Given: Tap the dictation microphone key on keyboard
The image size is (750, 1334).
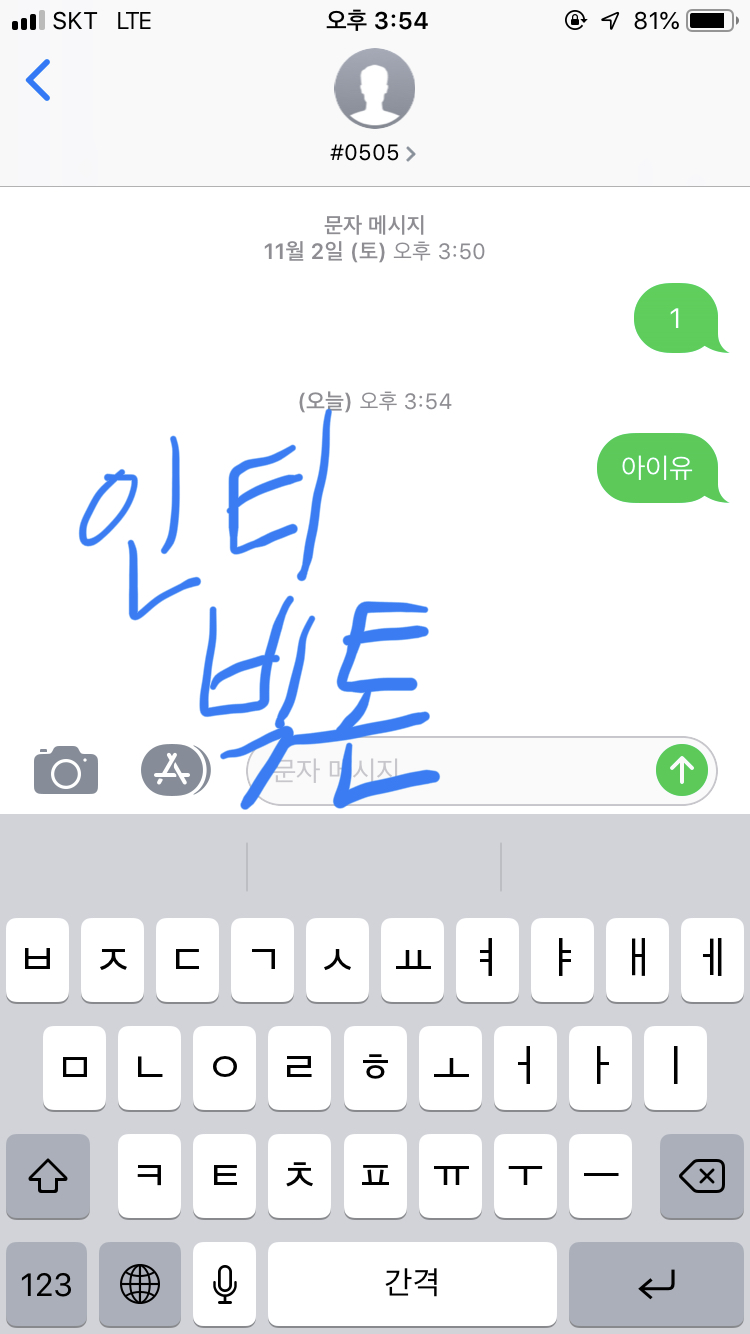Looking at the screenshot, I should pos(224,1283).
